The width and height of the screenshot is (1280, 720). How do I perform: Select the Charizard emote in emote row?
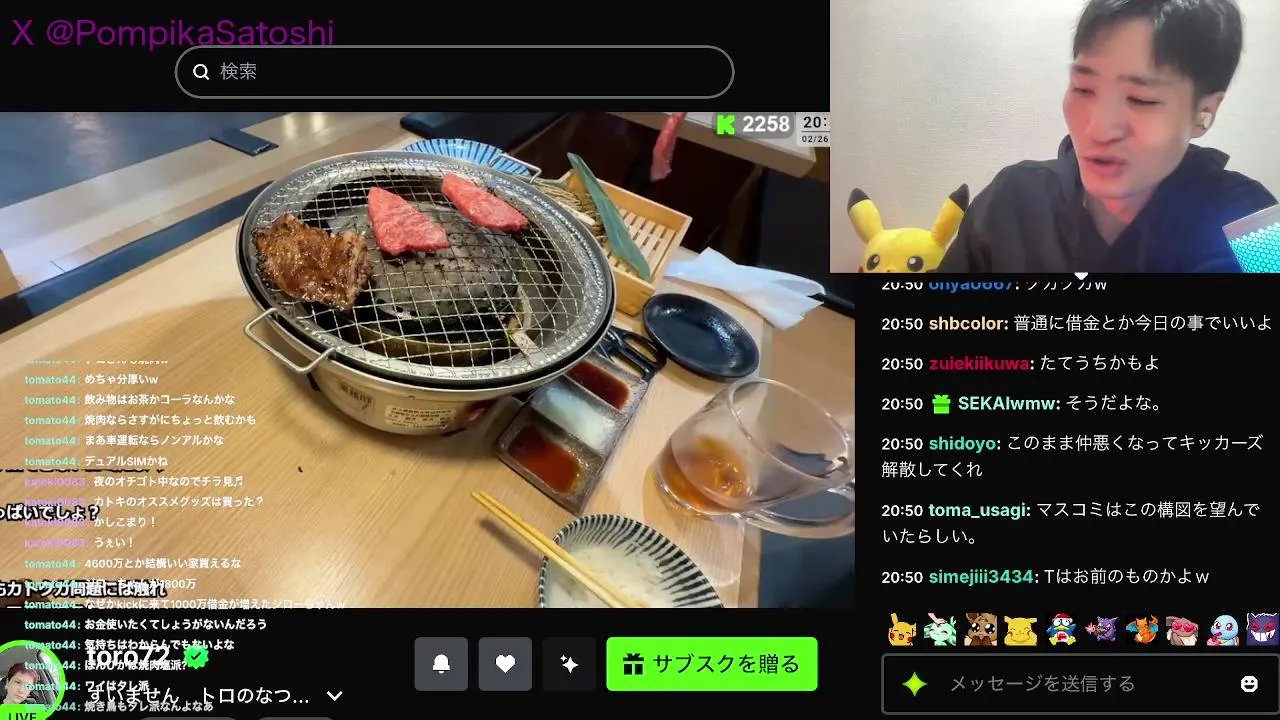1142,630
